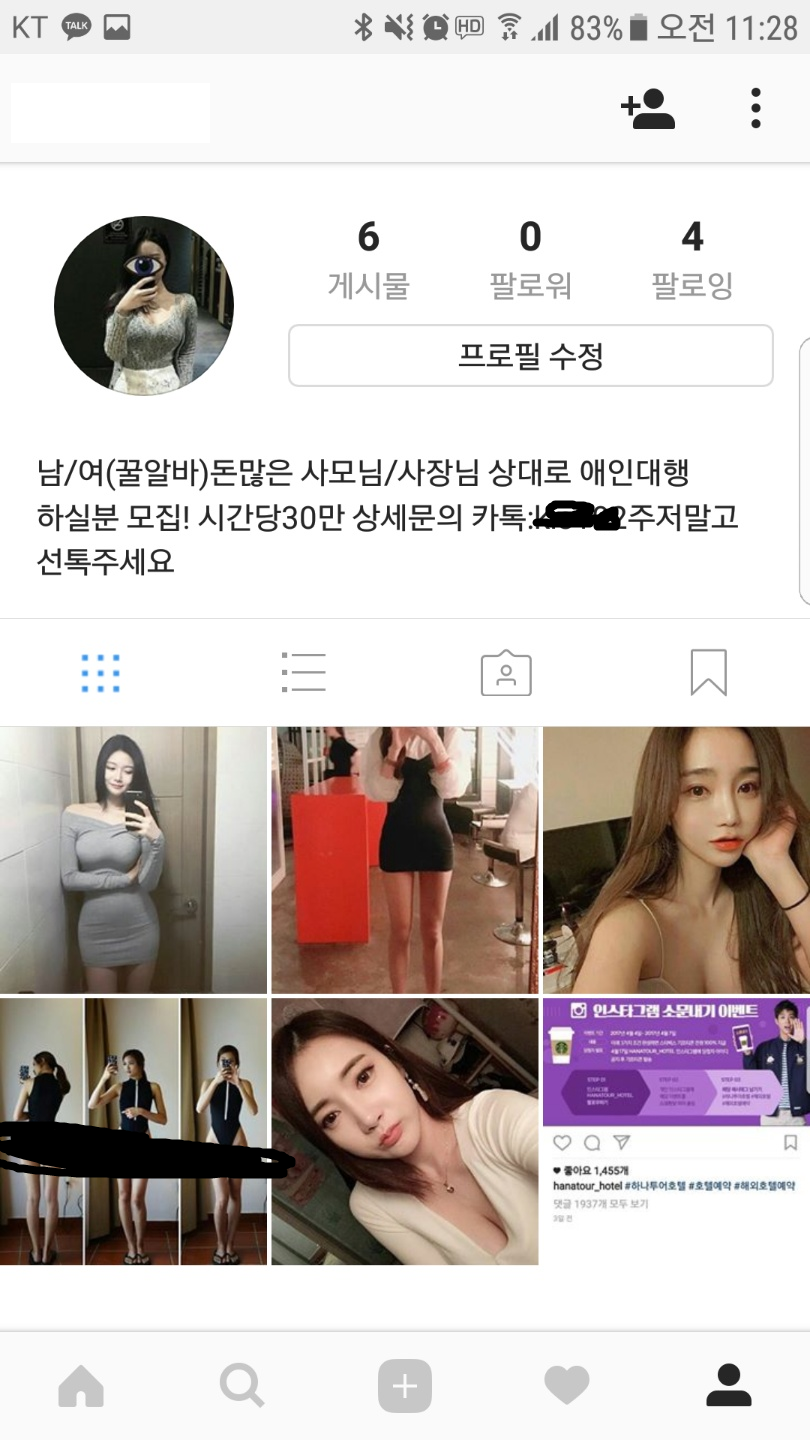Image resolution: width=810 pixels, height=1440 pixels.
Task: Create a new post
Action: (404, 1386)
